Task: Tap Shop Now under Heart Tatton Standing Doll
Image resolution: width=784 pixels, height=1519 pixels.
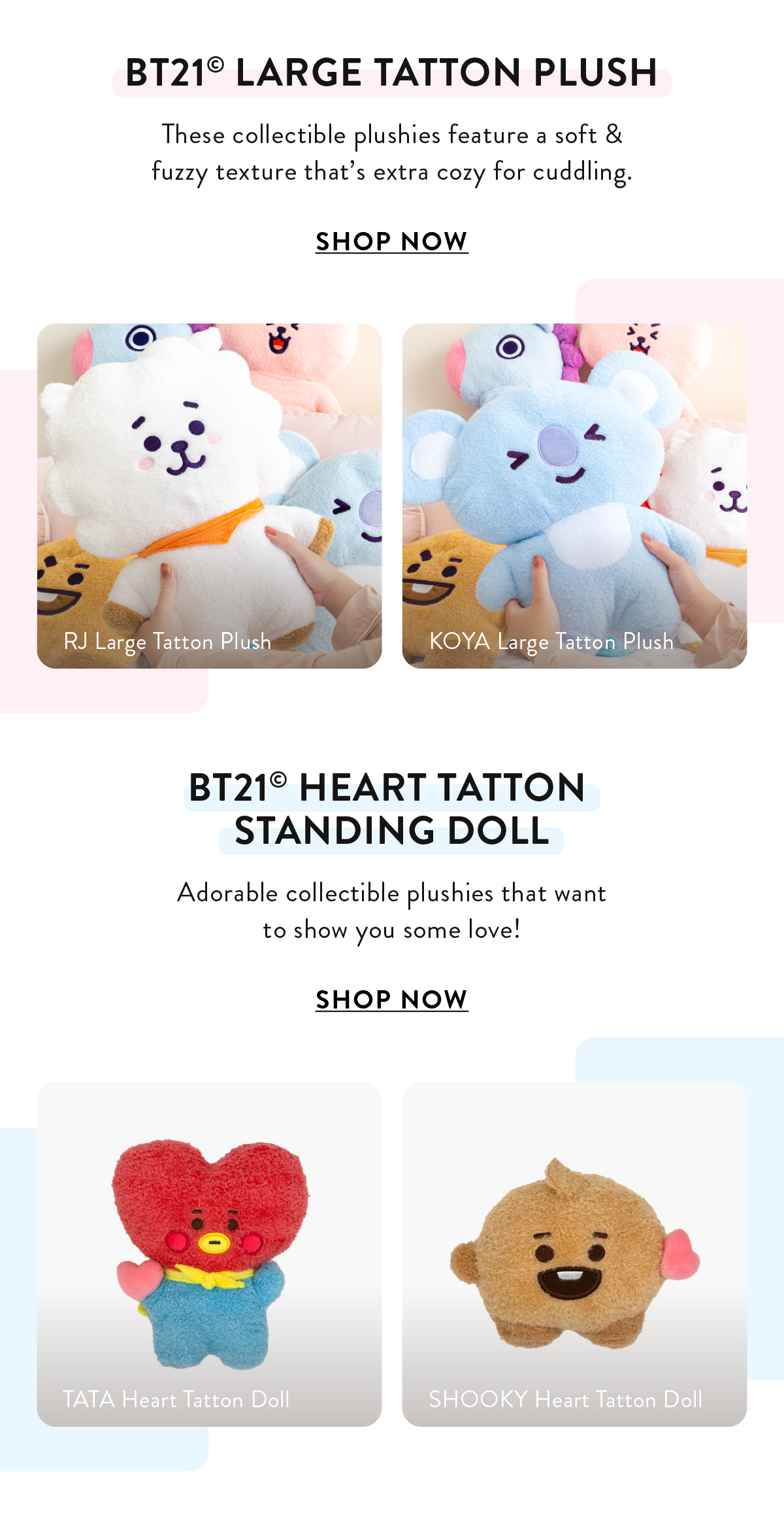Action: click(391, 999)
